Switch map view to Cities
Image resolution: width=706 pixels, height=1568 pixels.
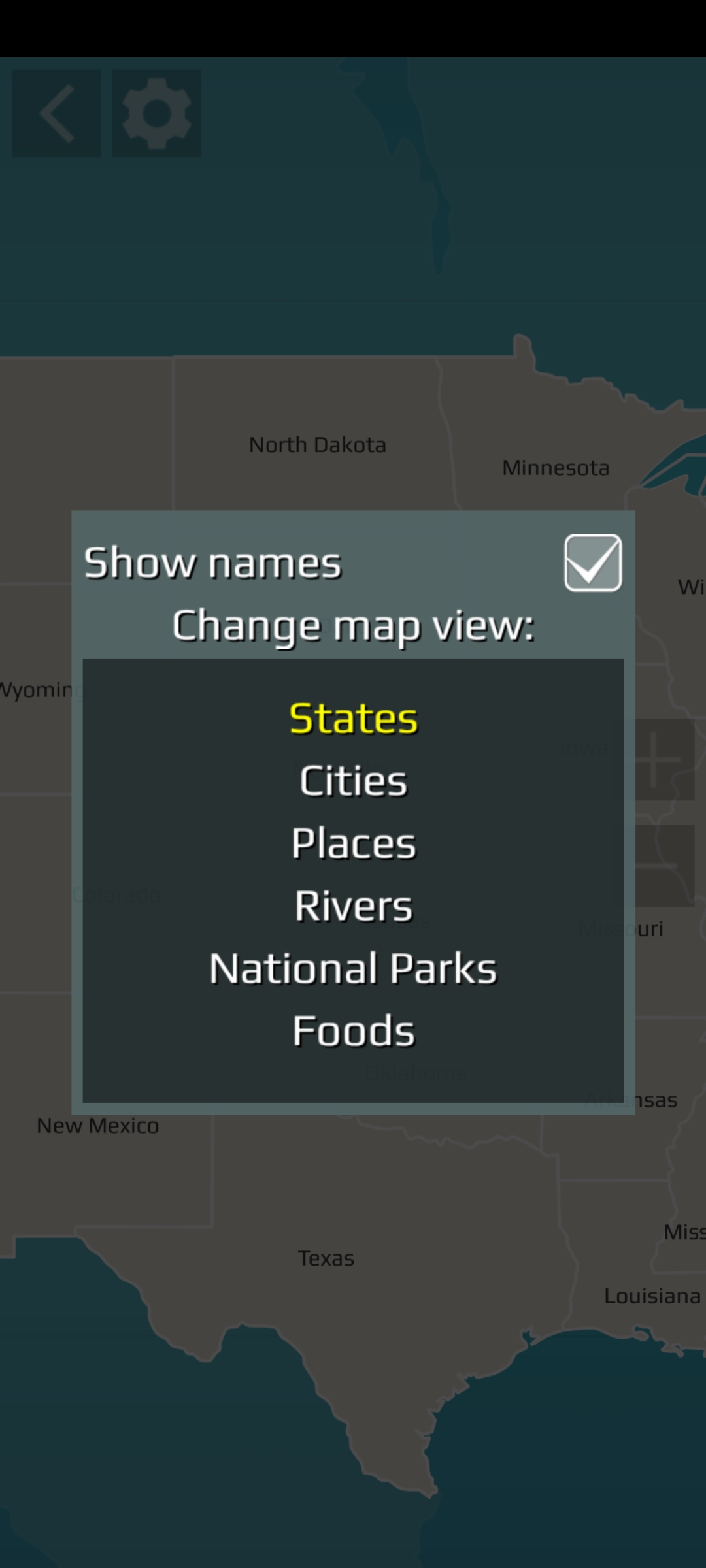[353, 781]
